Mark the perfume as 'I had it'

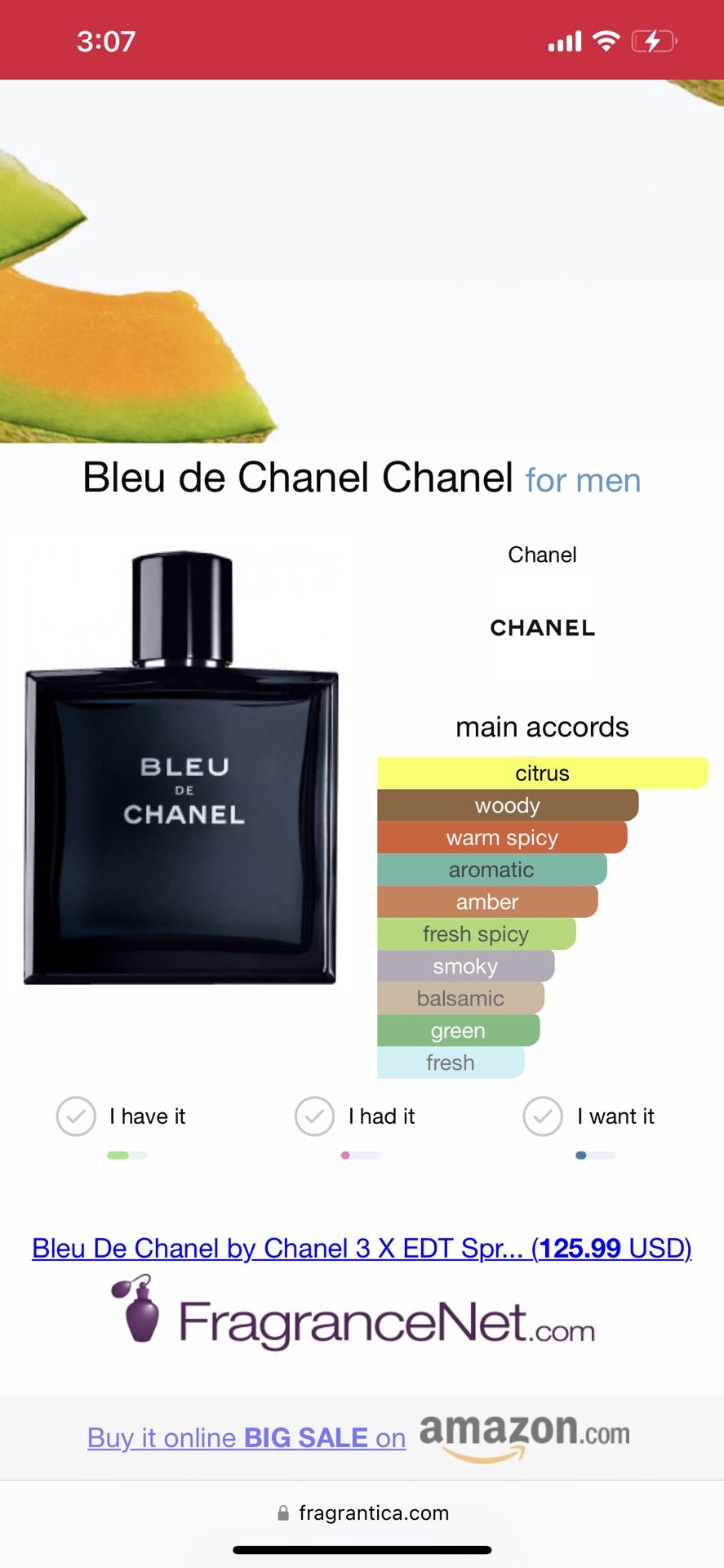(314, 1116)
